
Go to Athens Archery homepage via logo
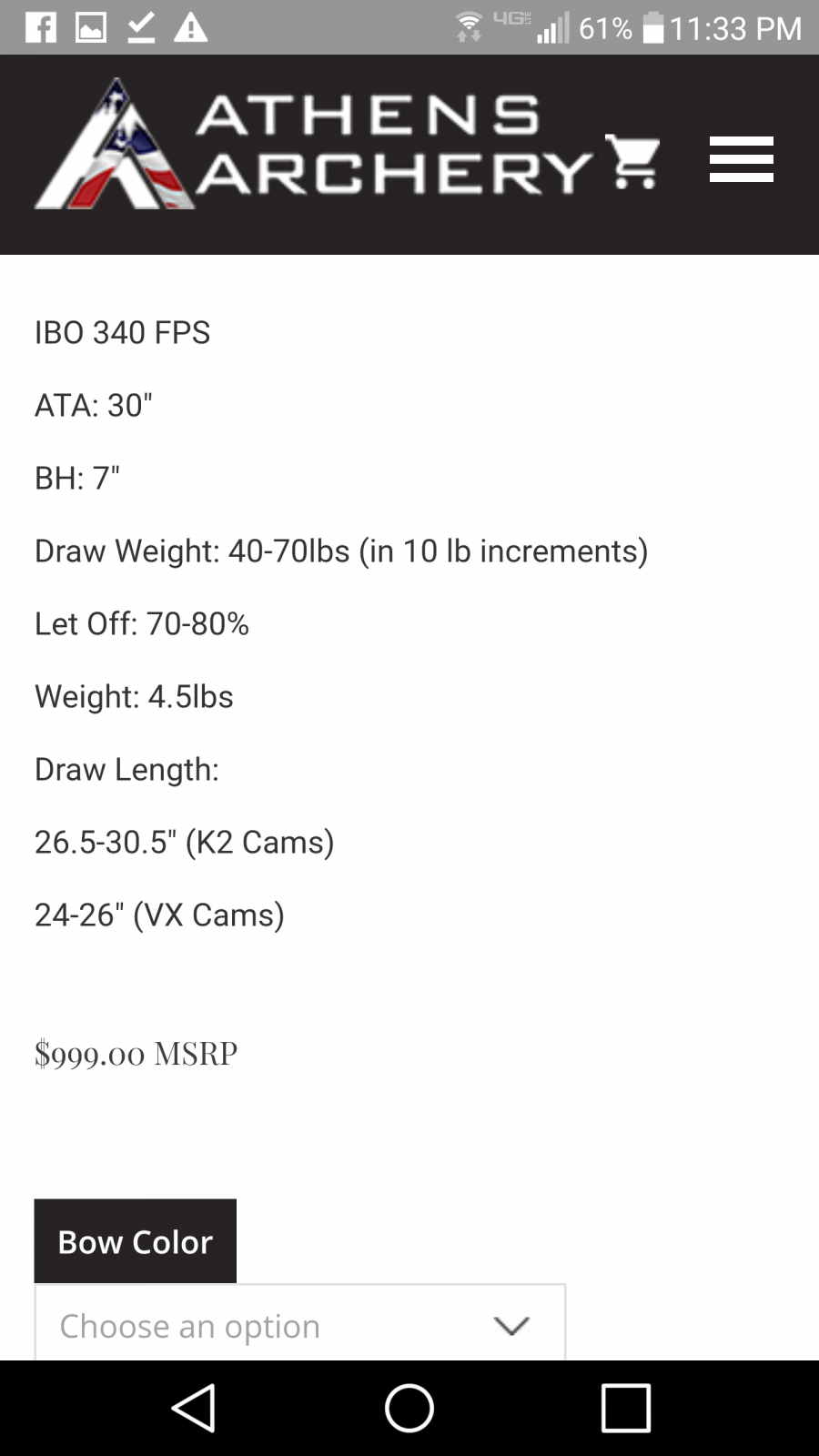click(x=314, y=146)
